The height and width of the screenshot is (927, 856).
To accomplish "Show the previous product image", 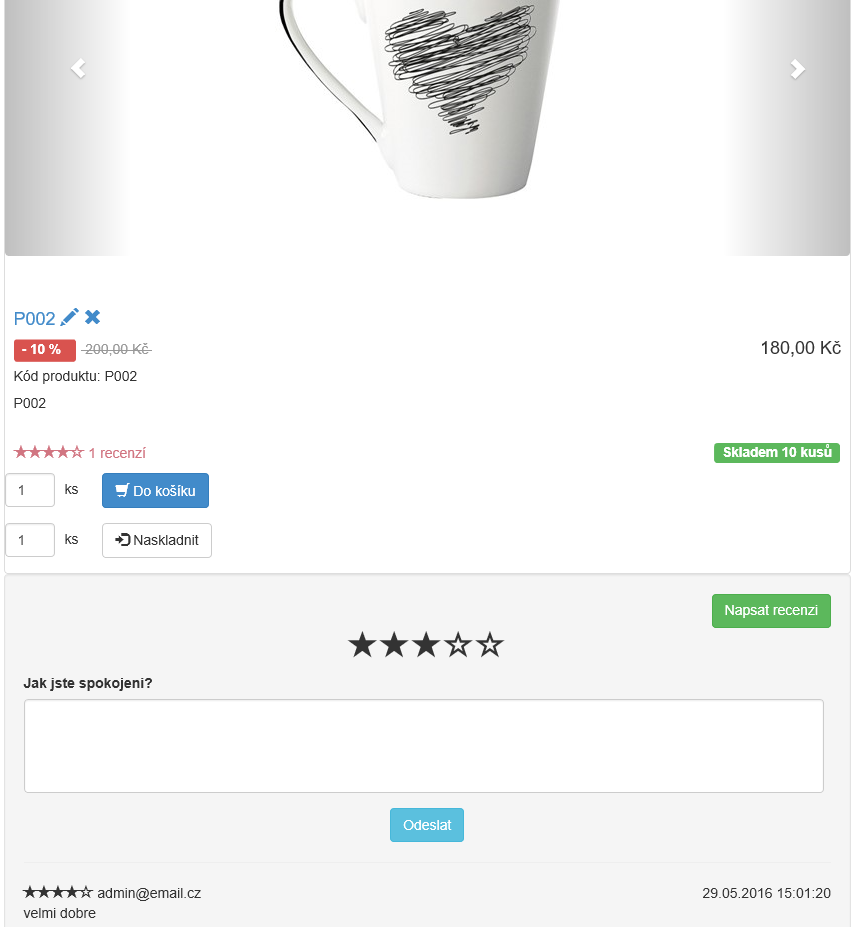I will click(x=78, y=68).
